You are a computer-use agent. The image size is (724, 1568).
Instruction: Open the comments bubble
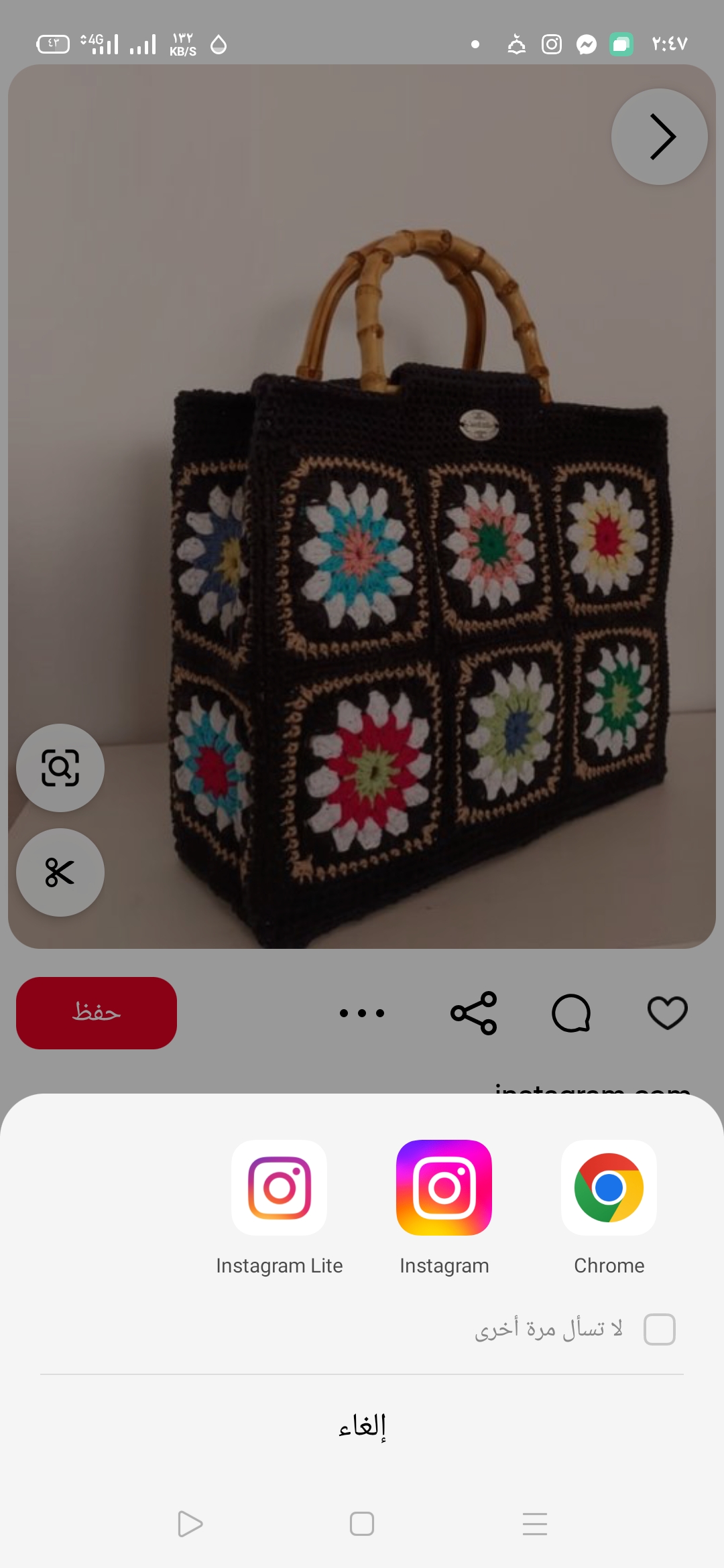(571, 1012)
